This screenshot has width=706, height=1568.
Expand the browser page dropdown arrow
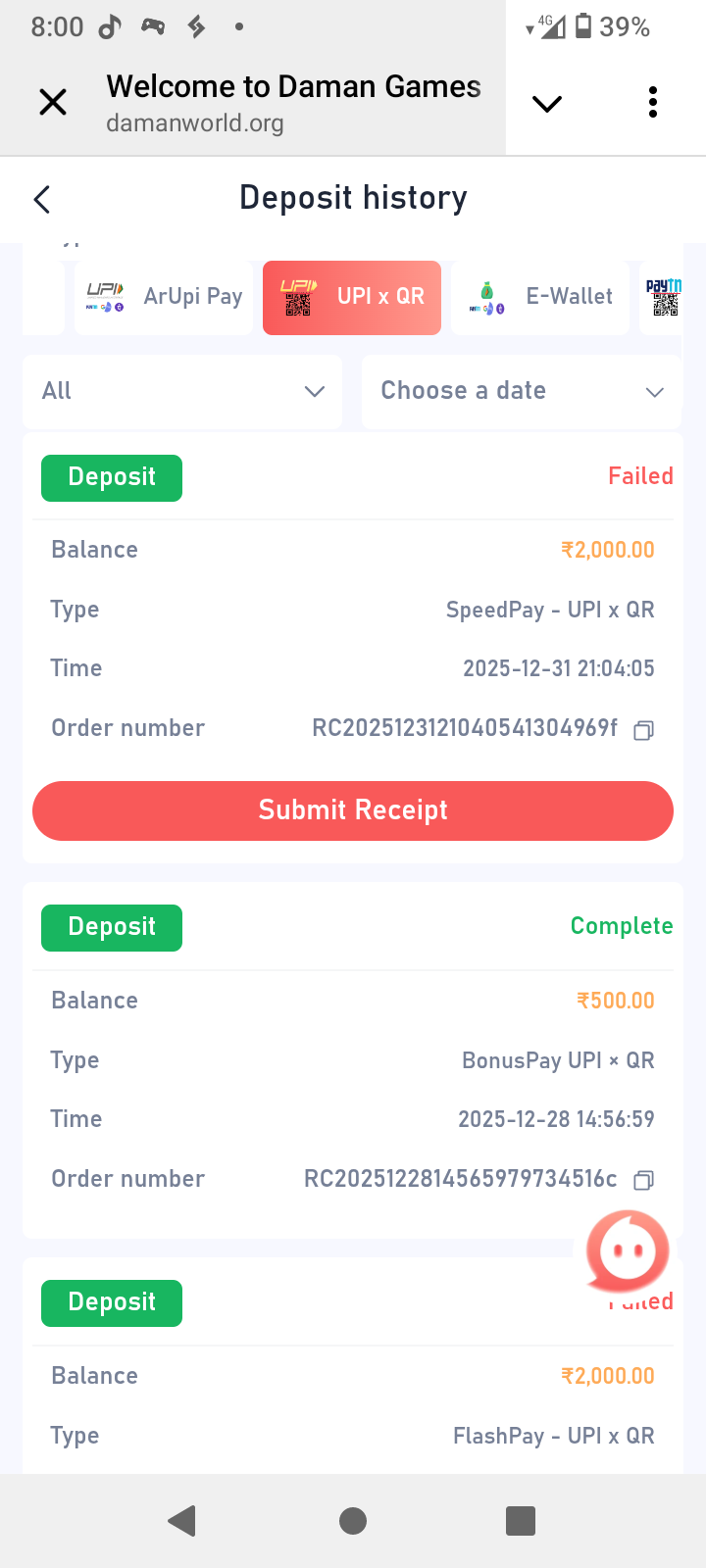(547, 103)
